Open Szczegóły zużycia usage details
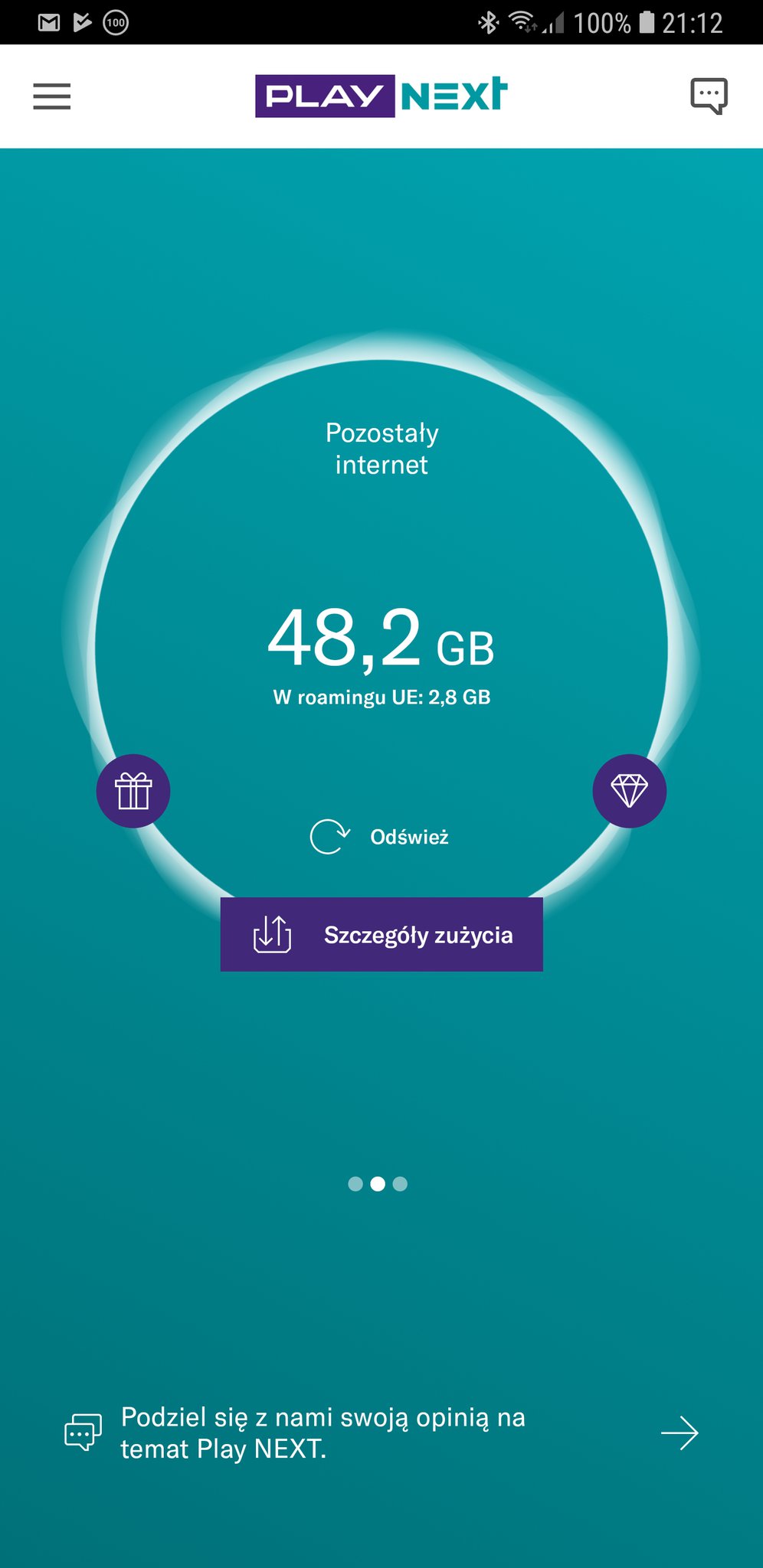 pos(381,934)
